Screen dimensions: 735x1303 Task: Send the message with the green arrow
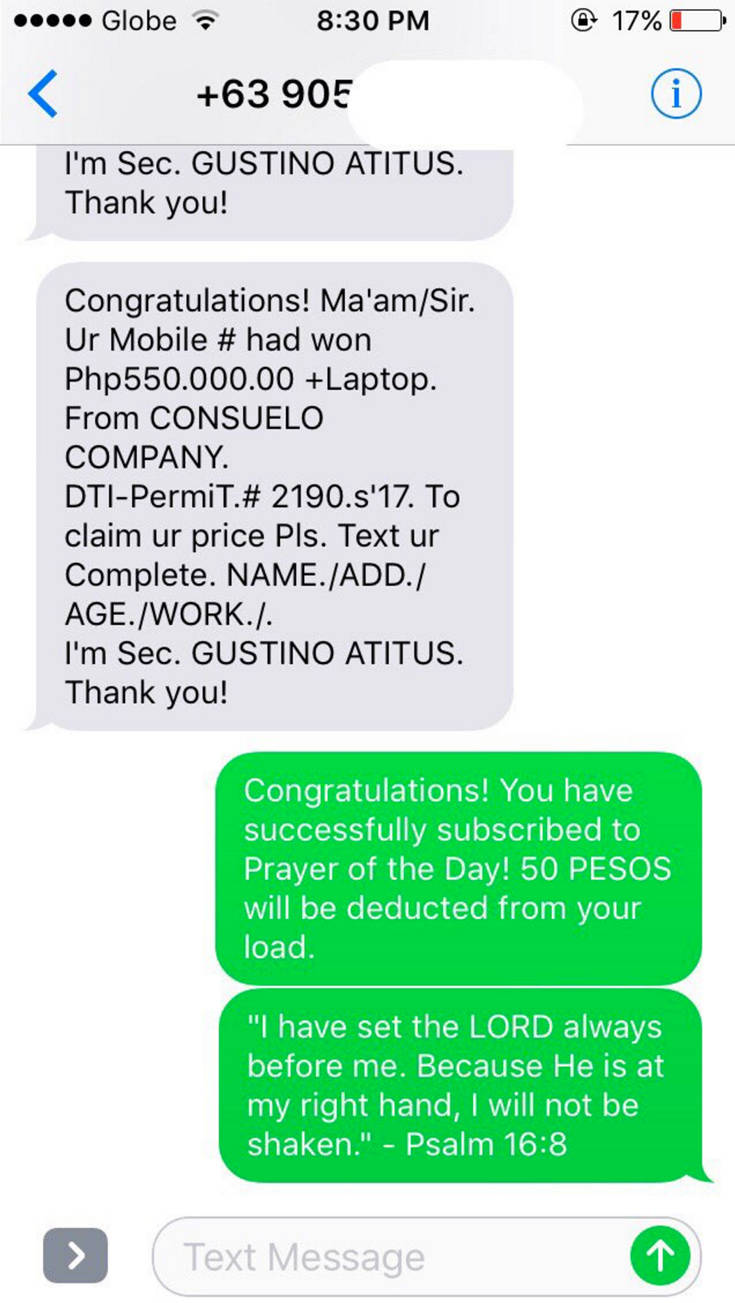pyautogui.click(x=660, y=1257)
